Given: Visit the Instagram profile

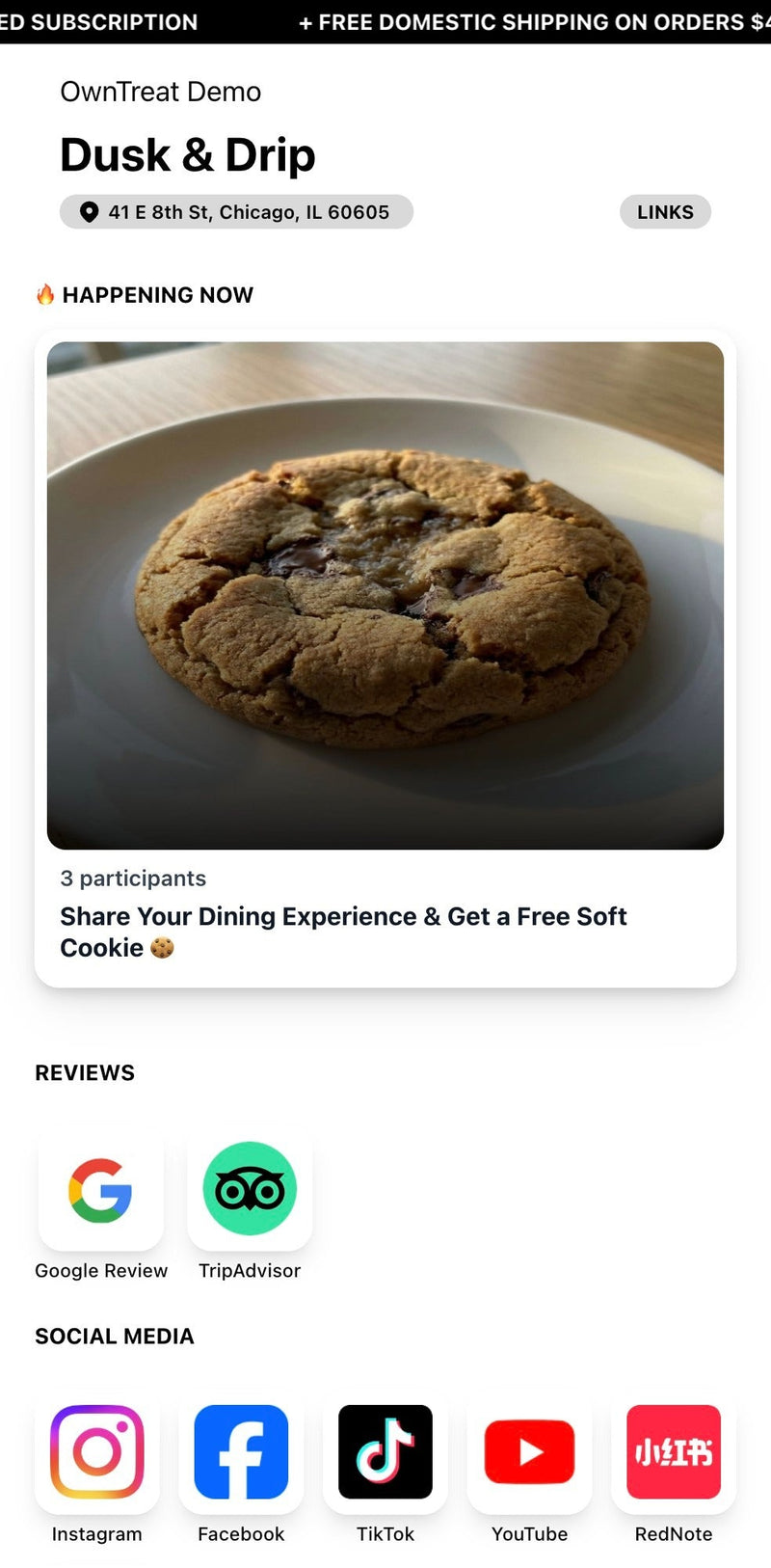Looking at the screenshot, I should [x=96, y=1452].
